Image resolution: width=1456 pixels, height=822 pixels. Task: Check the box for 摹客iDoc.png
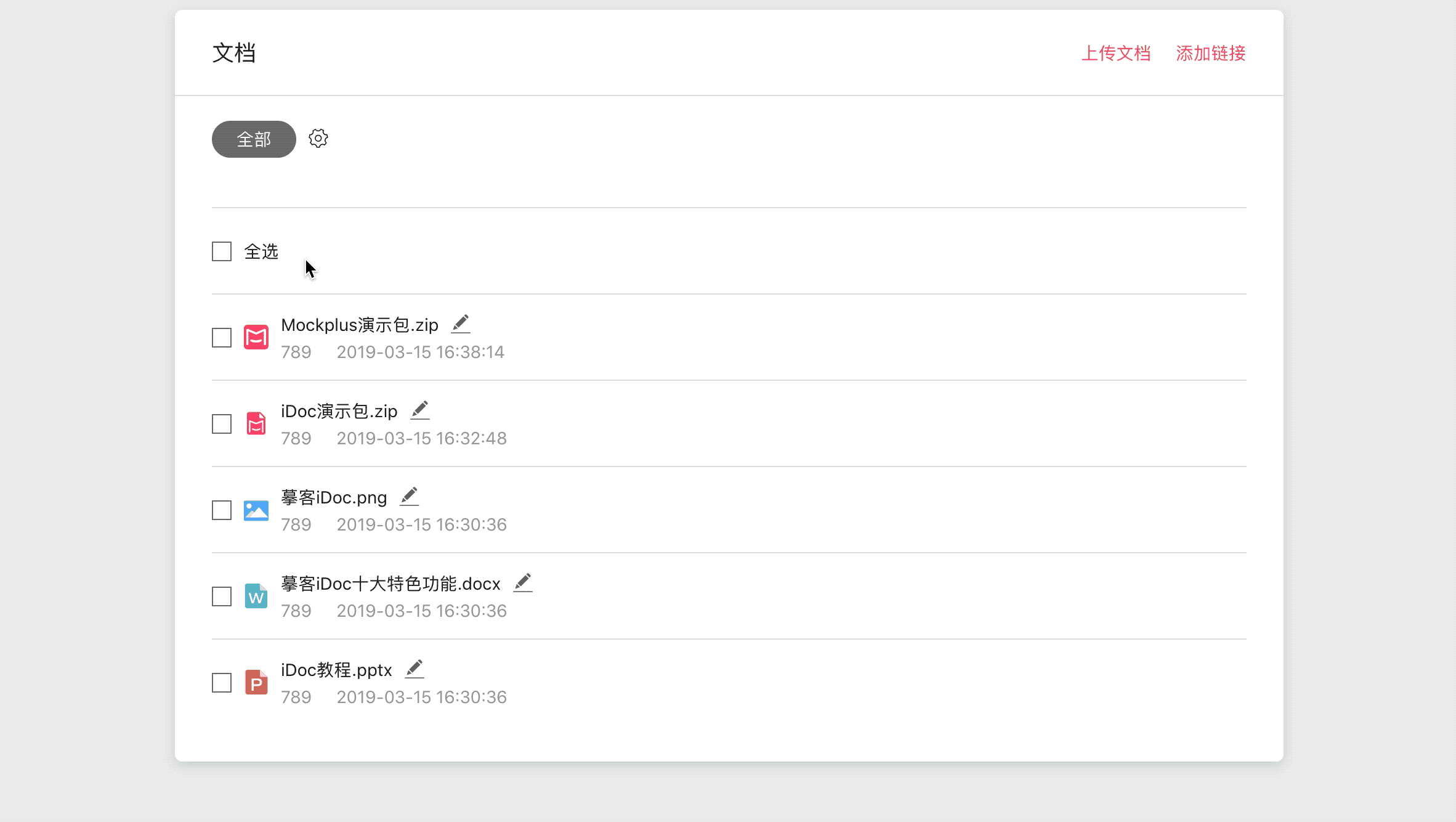tap(222, 510)
